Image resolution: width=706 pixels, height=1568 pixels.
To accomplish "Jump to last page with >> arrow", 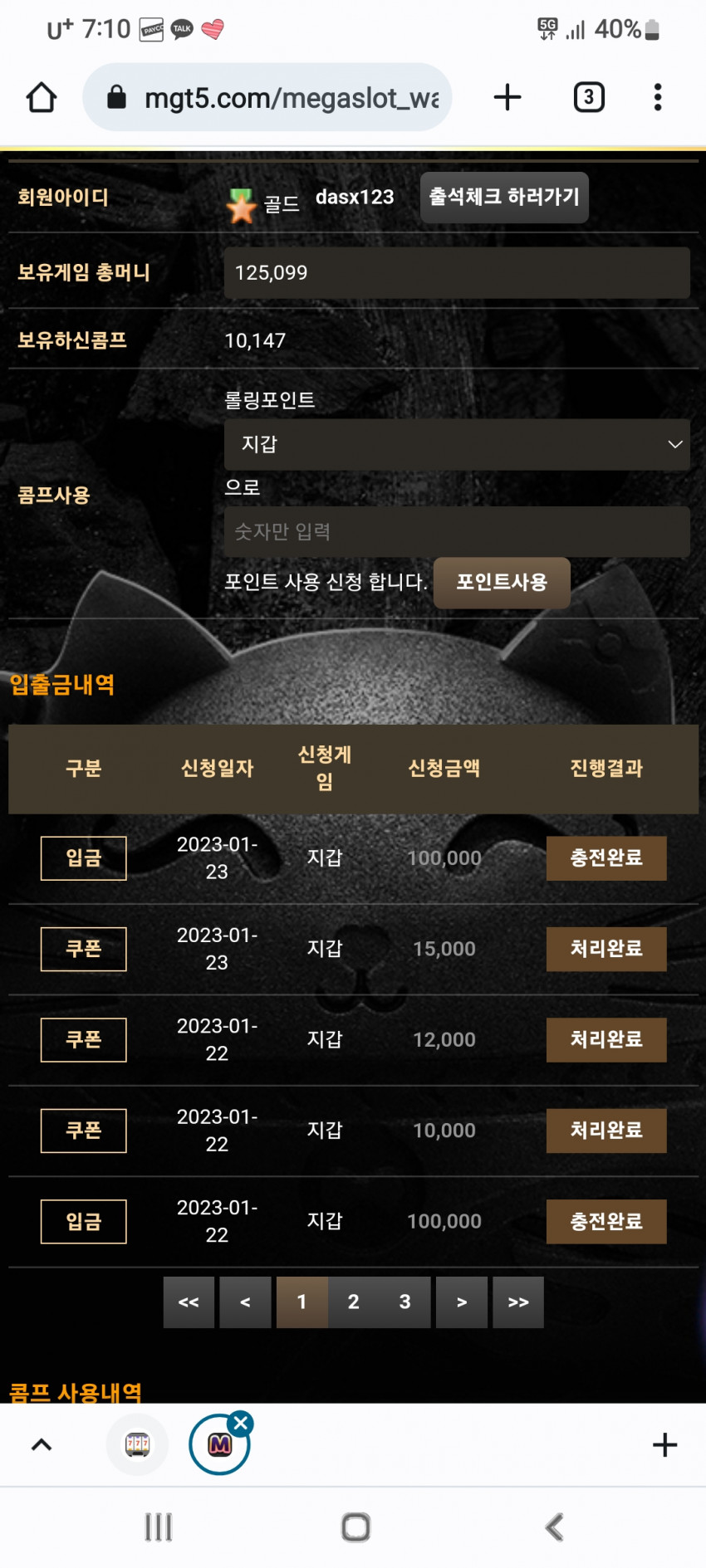I will [x=518, y=1302].
